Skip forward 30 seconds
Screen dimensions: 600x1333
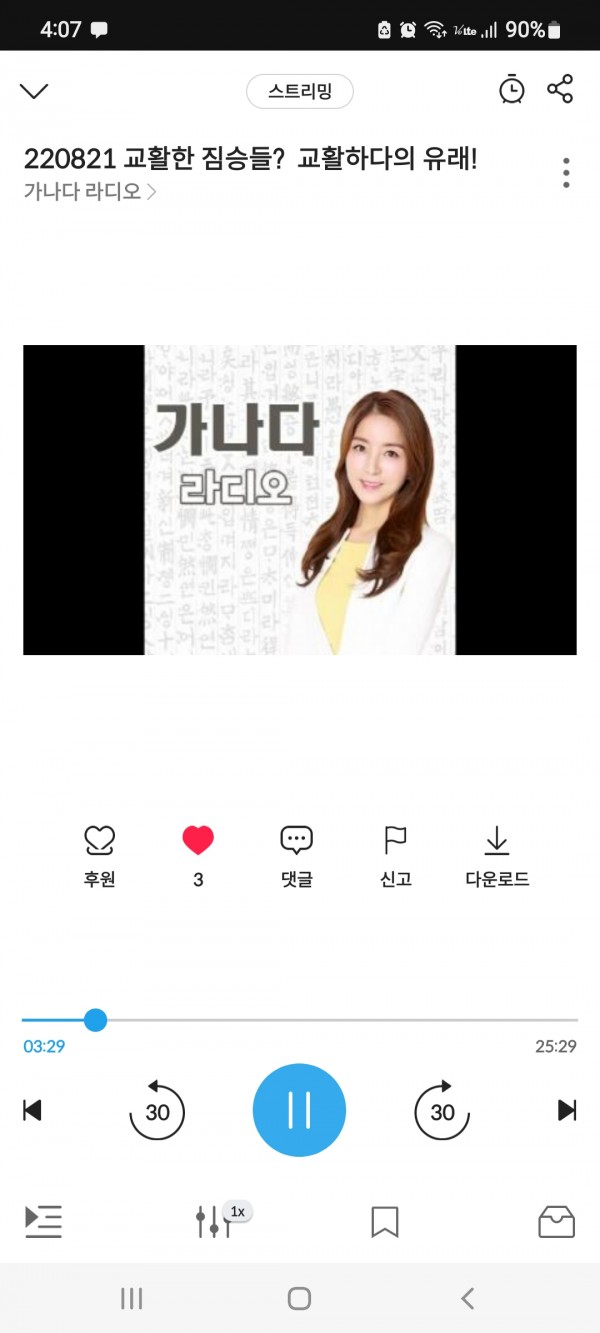pyautogui.click(x=442, y=1111)
